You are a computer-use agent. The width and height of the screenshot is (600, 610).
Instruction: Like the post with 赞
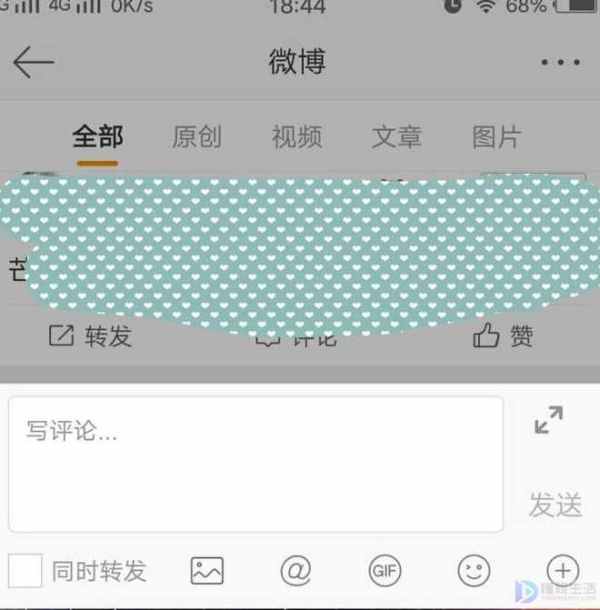point(504,337)
